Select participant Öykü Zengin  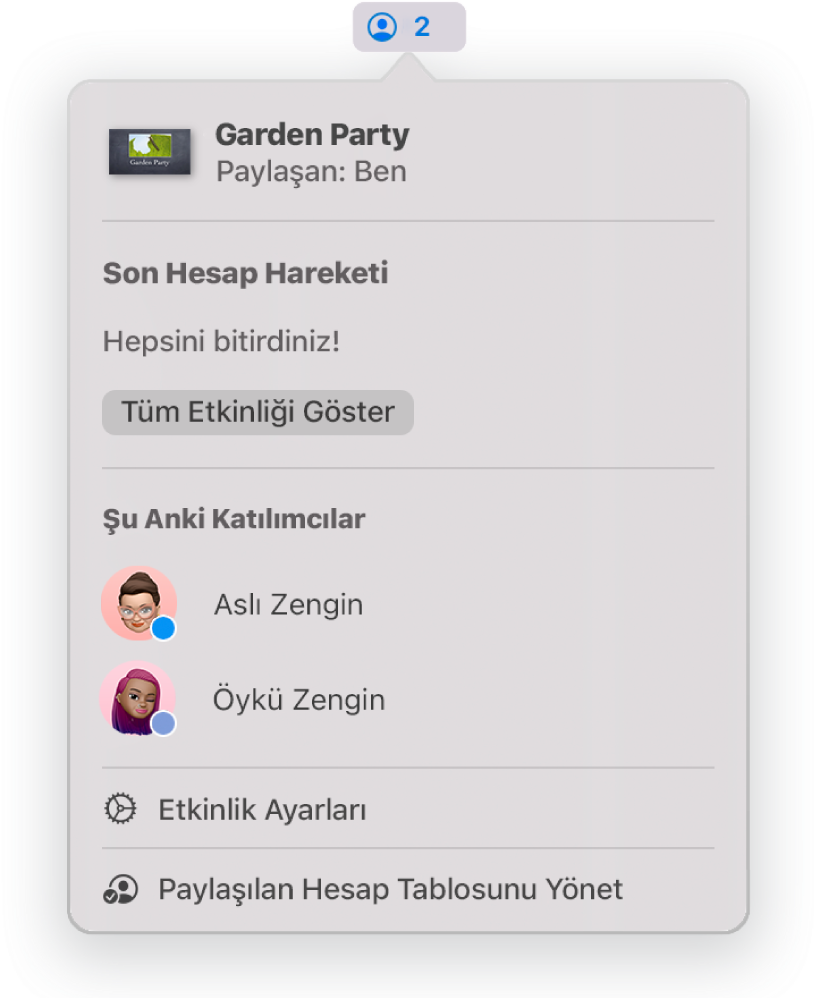[x=298, y=699]
